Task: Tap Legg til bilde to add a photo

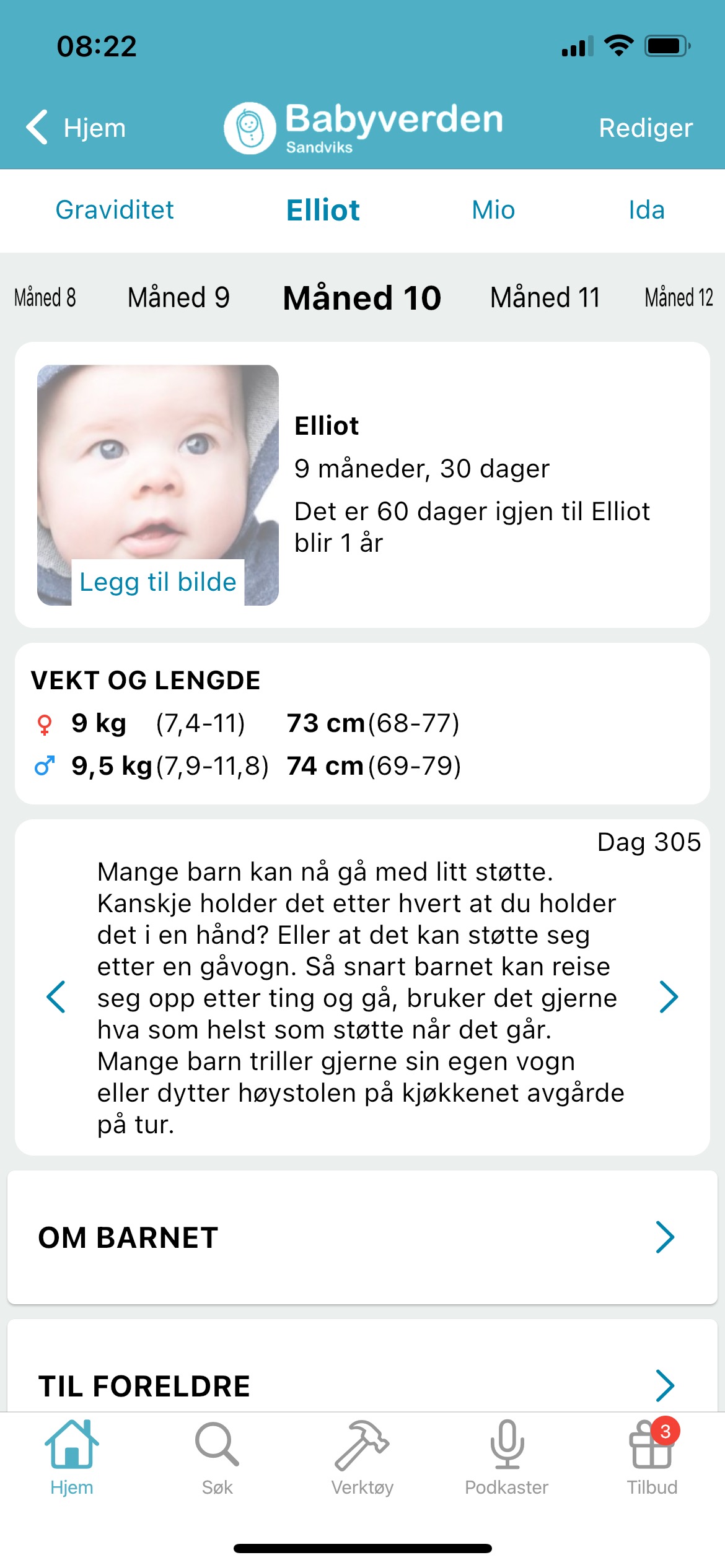Action: (158, 582)
